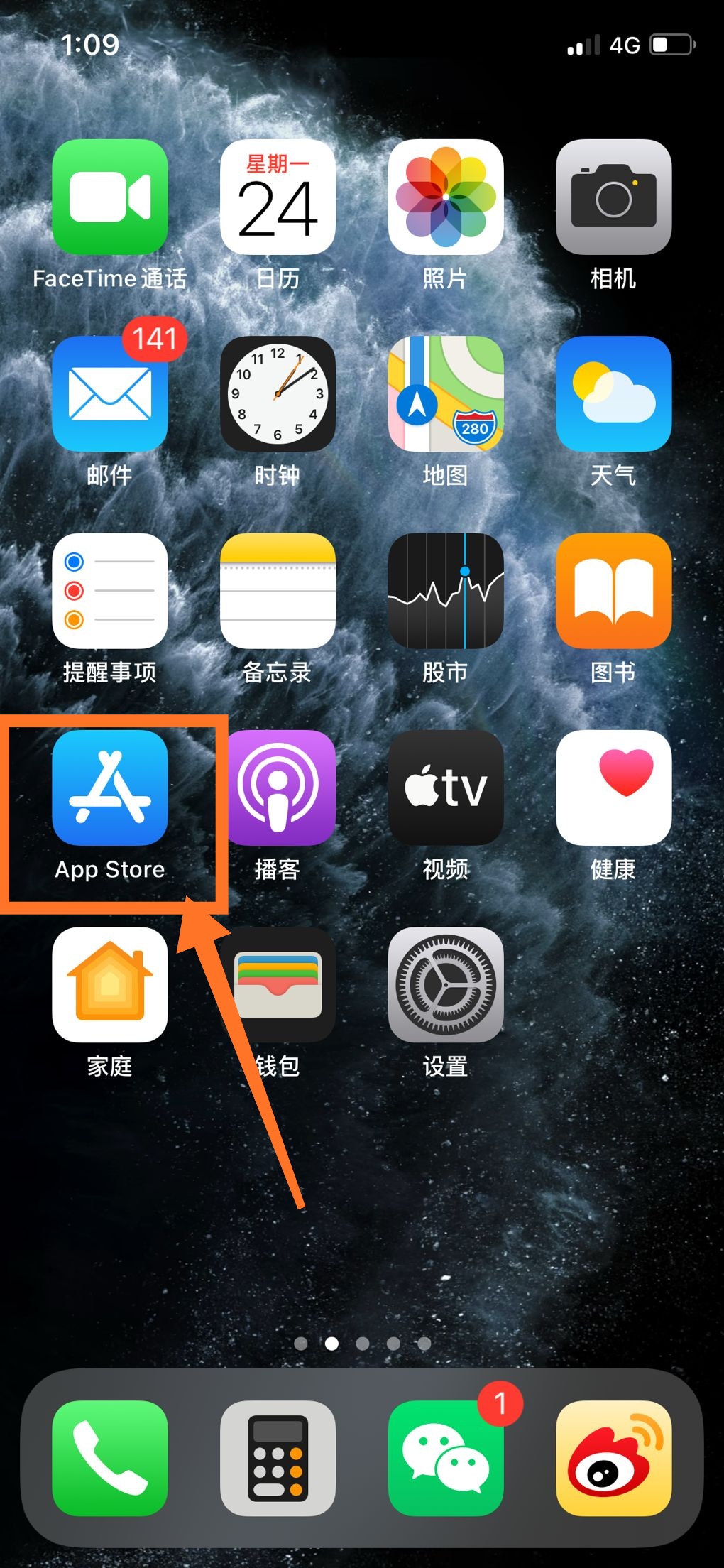This screenshot has height=1568, width=724.
Task: Launch the Phone app in dock
Action: (110, 1458)
